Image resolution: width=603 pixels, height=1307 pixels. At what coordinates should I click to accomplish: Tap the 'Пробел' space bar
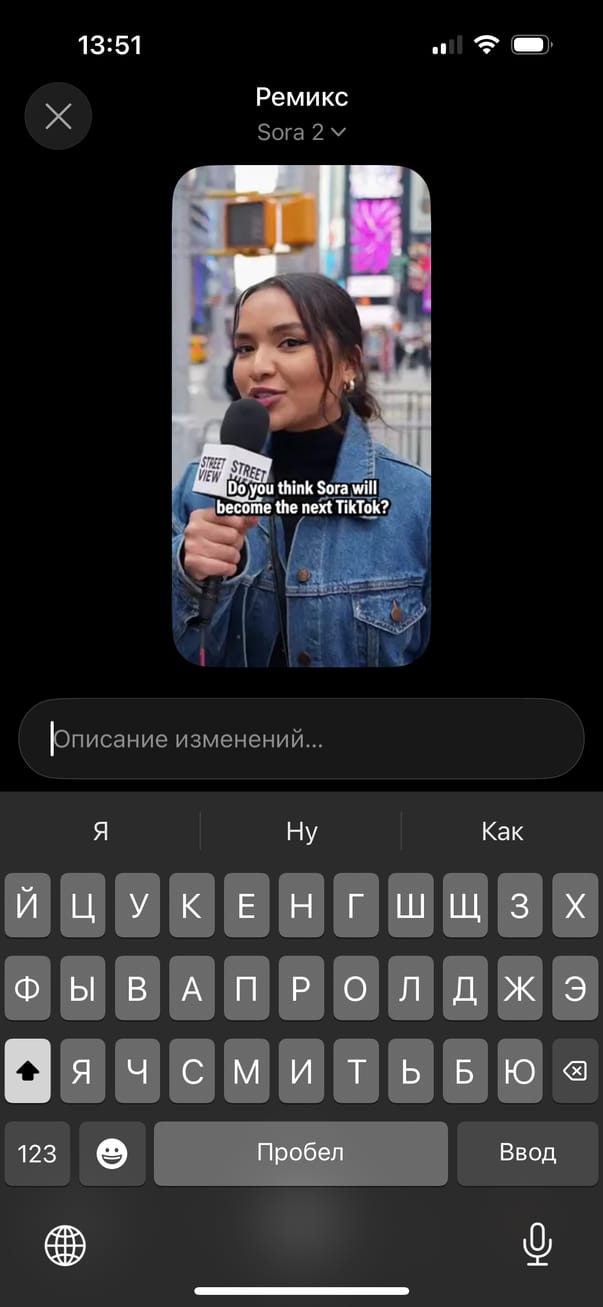(x=300, y=1154)
